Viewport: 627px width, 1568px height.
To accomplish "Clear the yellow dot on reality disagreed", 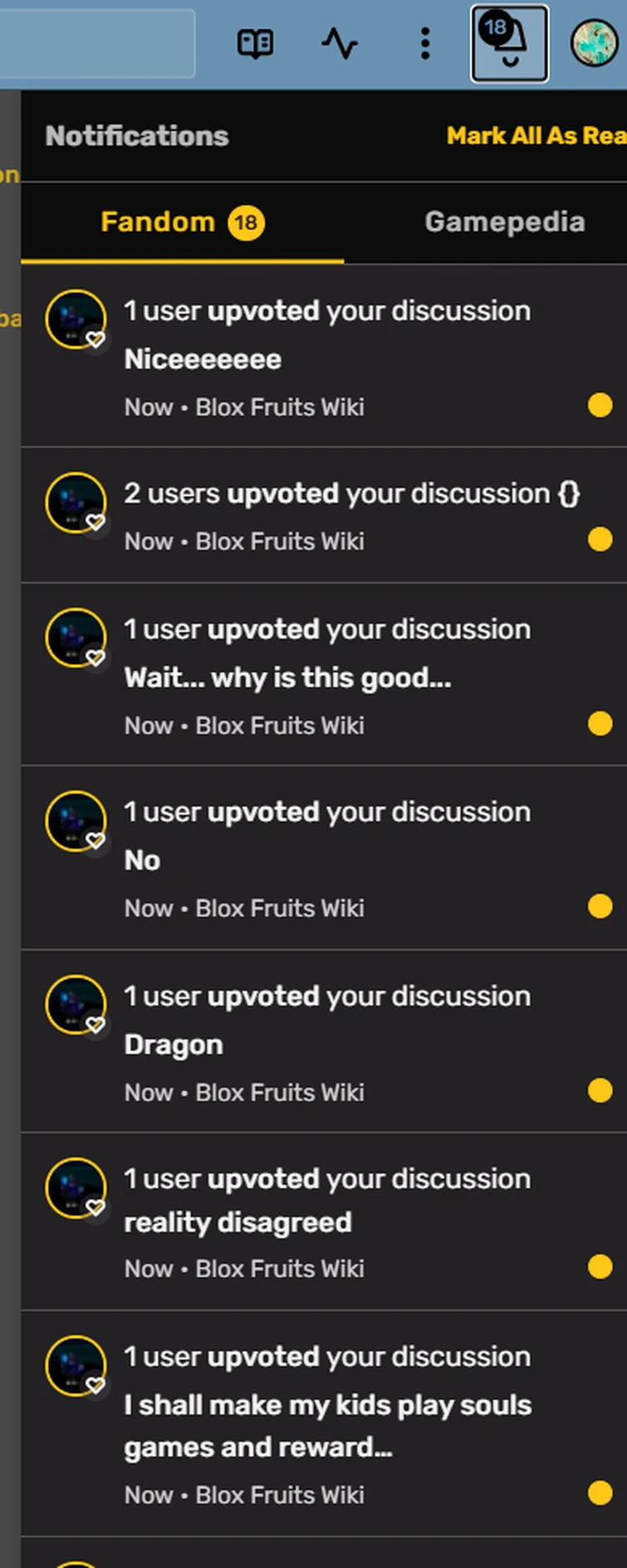I will click(x=600, y=1266).
